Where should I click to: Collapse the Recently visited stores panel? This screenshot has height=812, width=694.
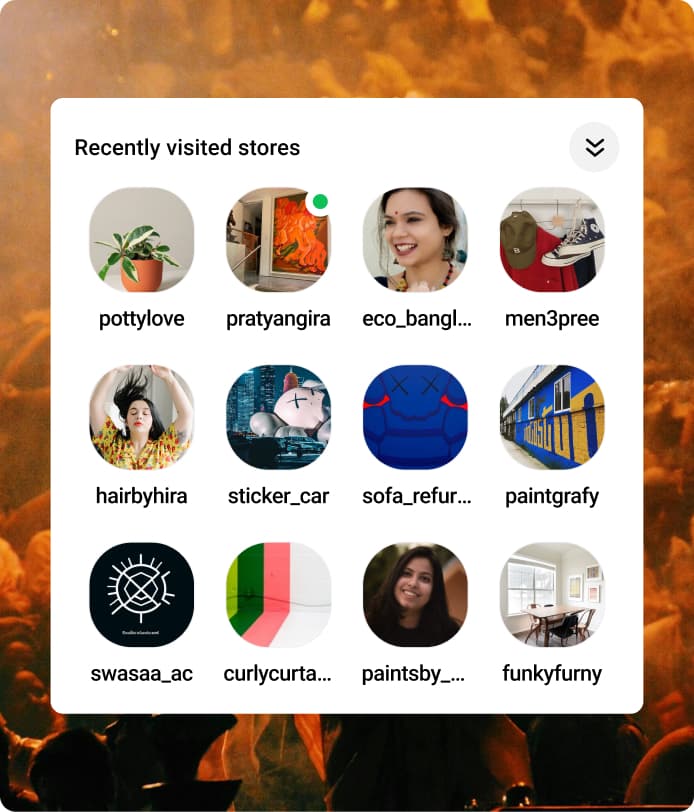[x=594, y=148]
